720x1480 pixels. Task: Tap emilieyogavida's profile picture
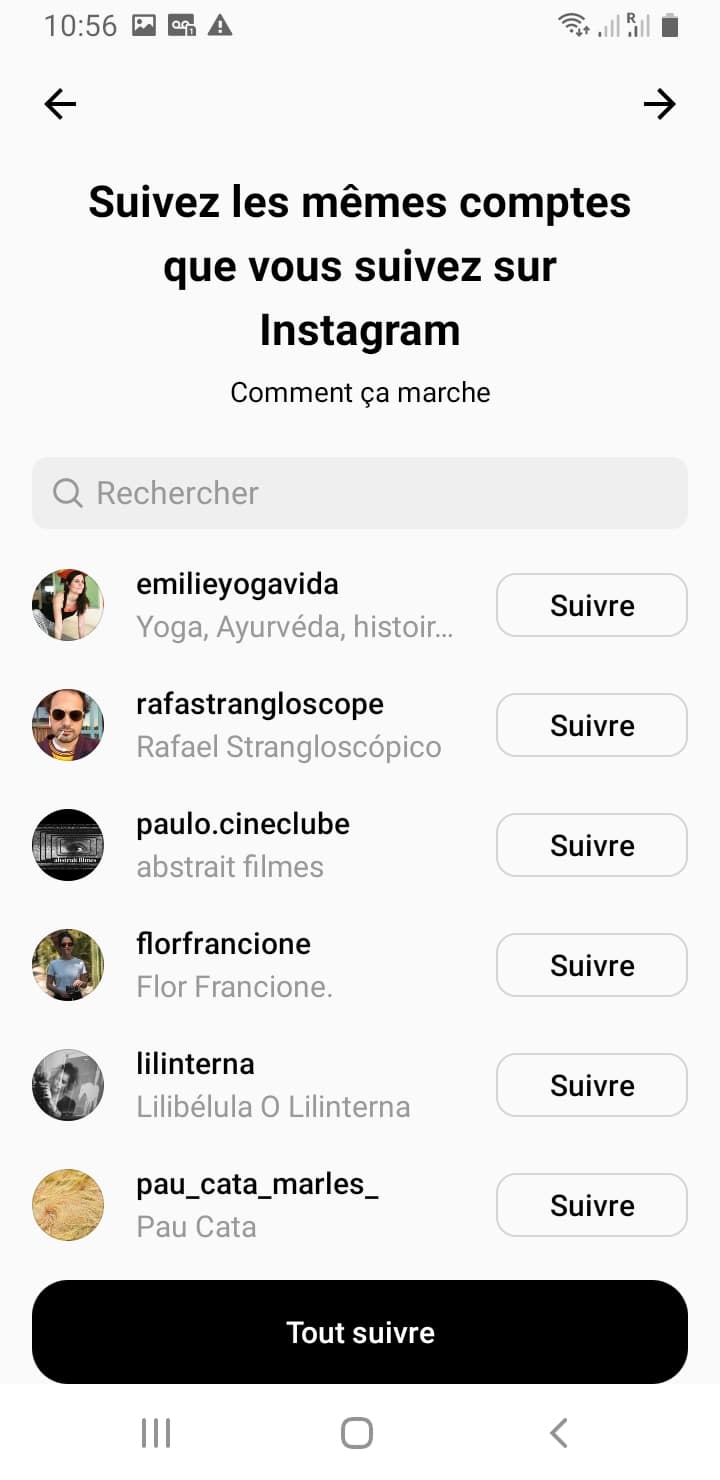(68, 605)
